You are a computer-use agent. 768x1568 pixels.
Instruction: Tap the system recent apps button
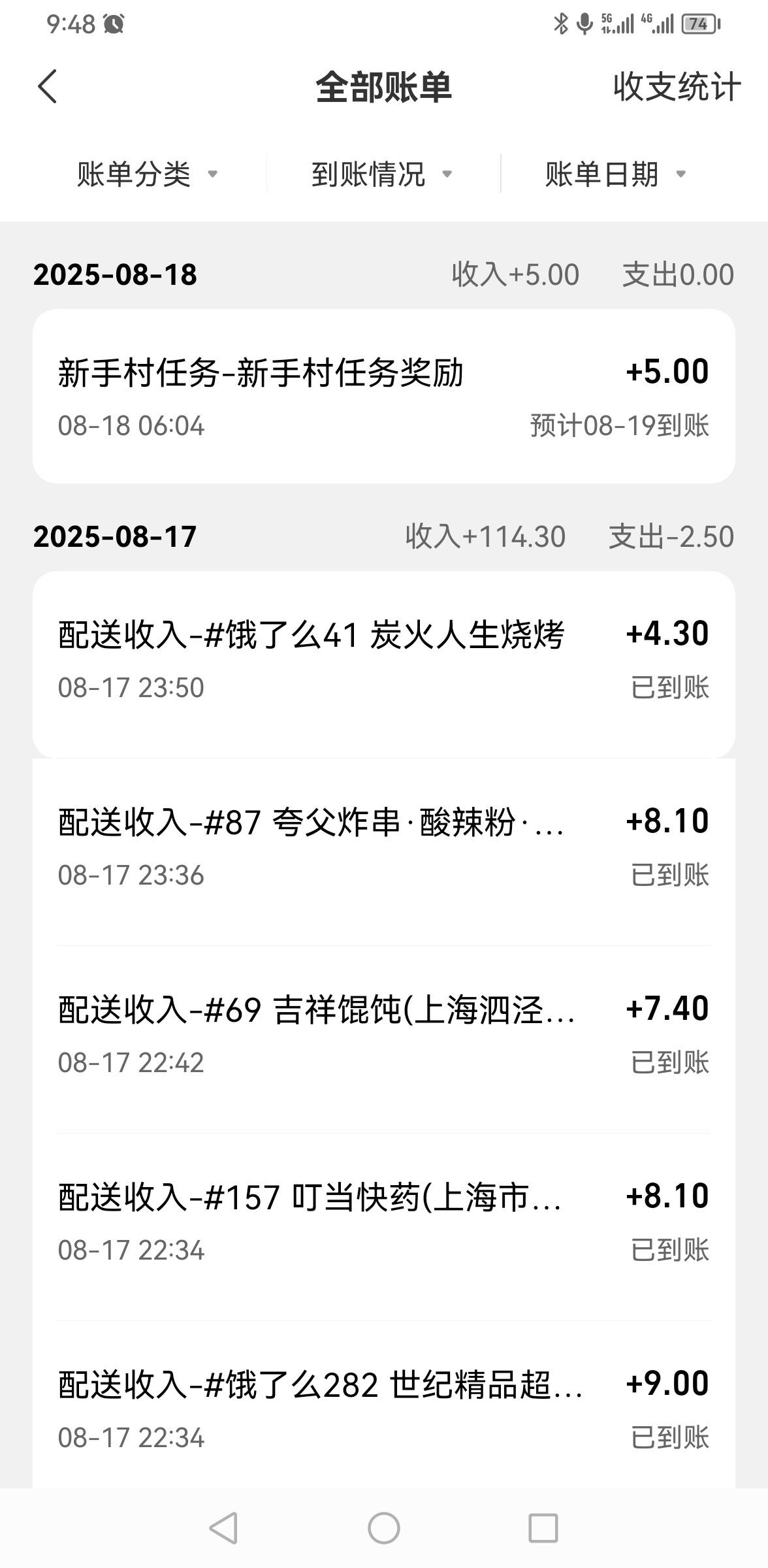click(x=543, y=1528)
